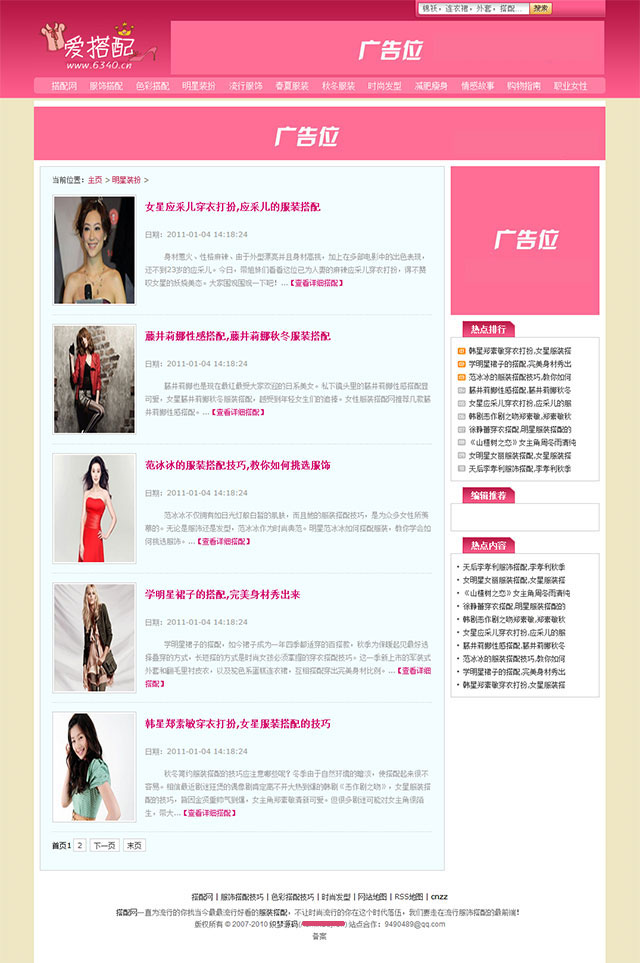Image resolution: width=640 pixels, height=963 pixels.
Task: Open the main article headline 学明星裙子的搭配,完美身材秀出来
Action: (x=222, y=594)
